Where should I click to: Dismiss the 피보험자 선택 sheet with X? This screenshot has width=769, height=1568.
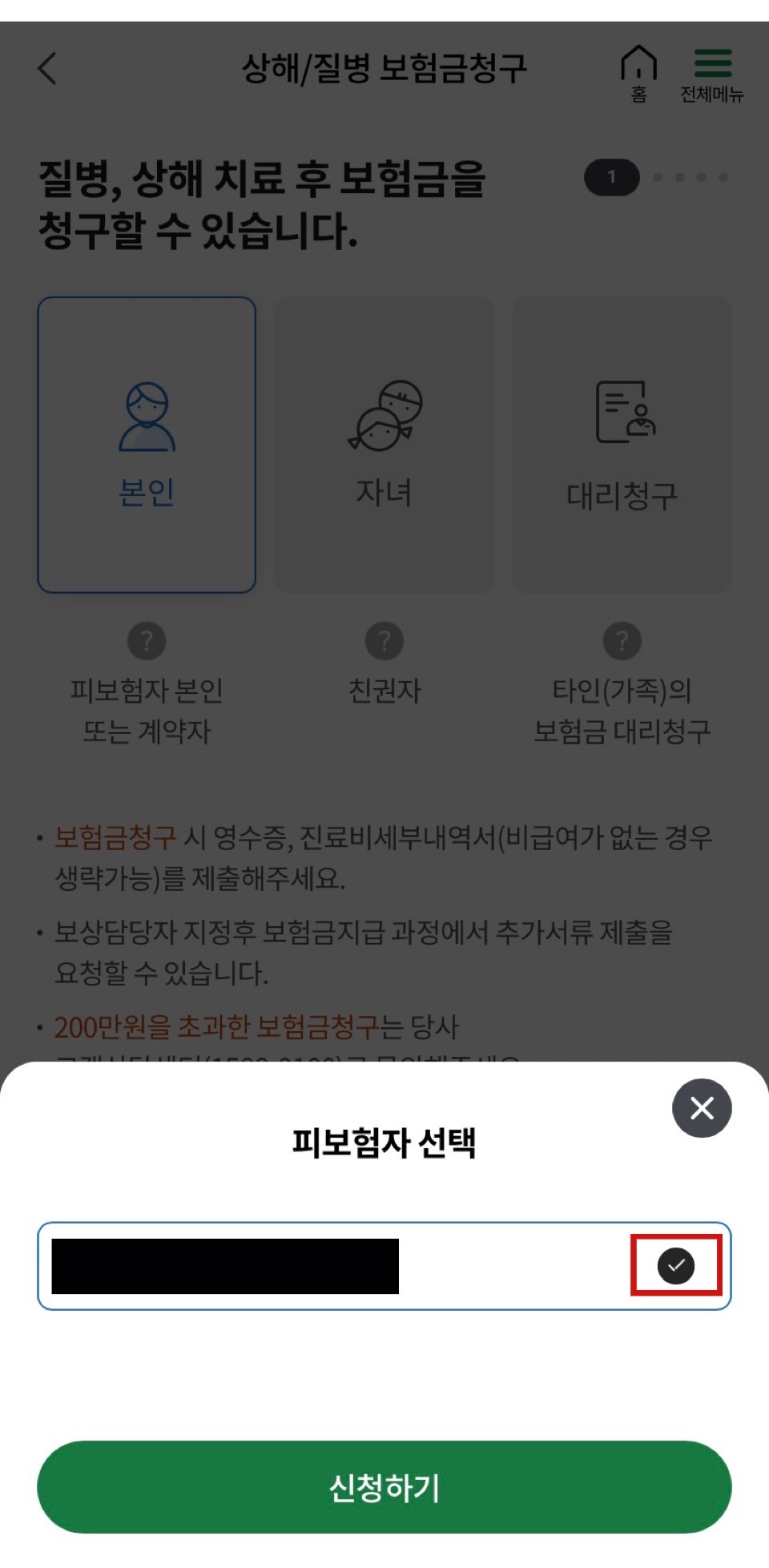click(703, 1109)
